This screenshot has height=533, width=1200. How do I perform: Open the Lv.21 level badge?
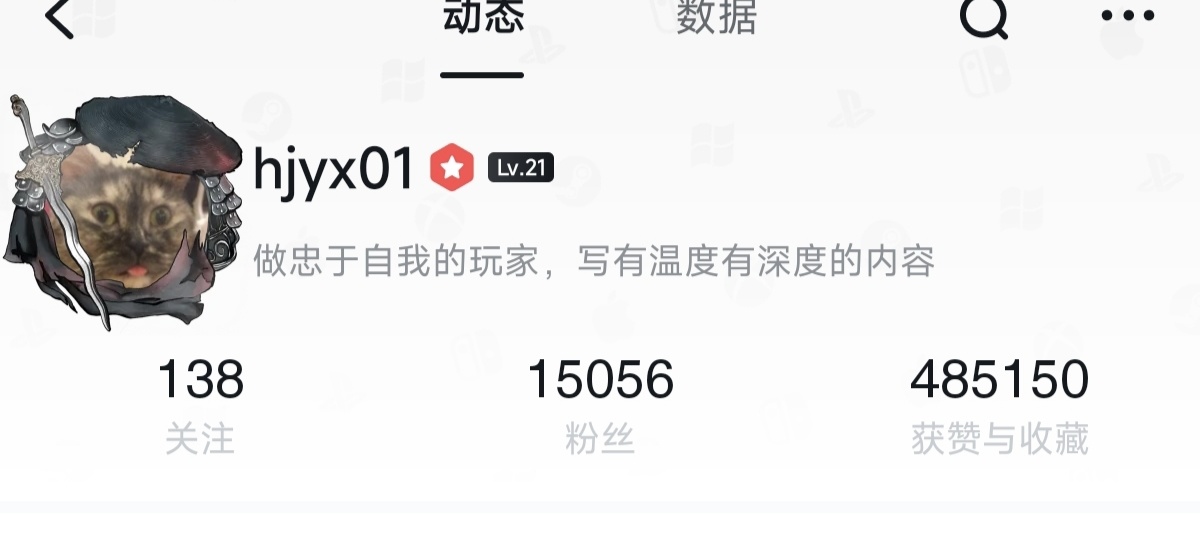tap(520, 168)
